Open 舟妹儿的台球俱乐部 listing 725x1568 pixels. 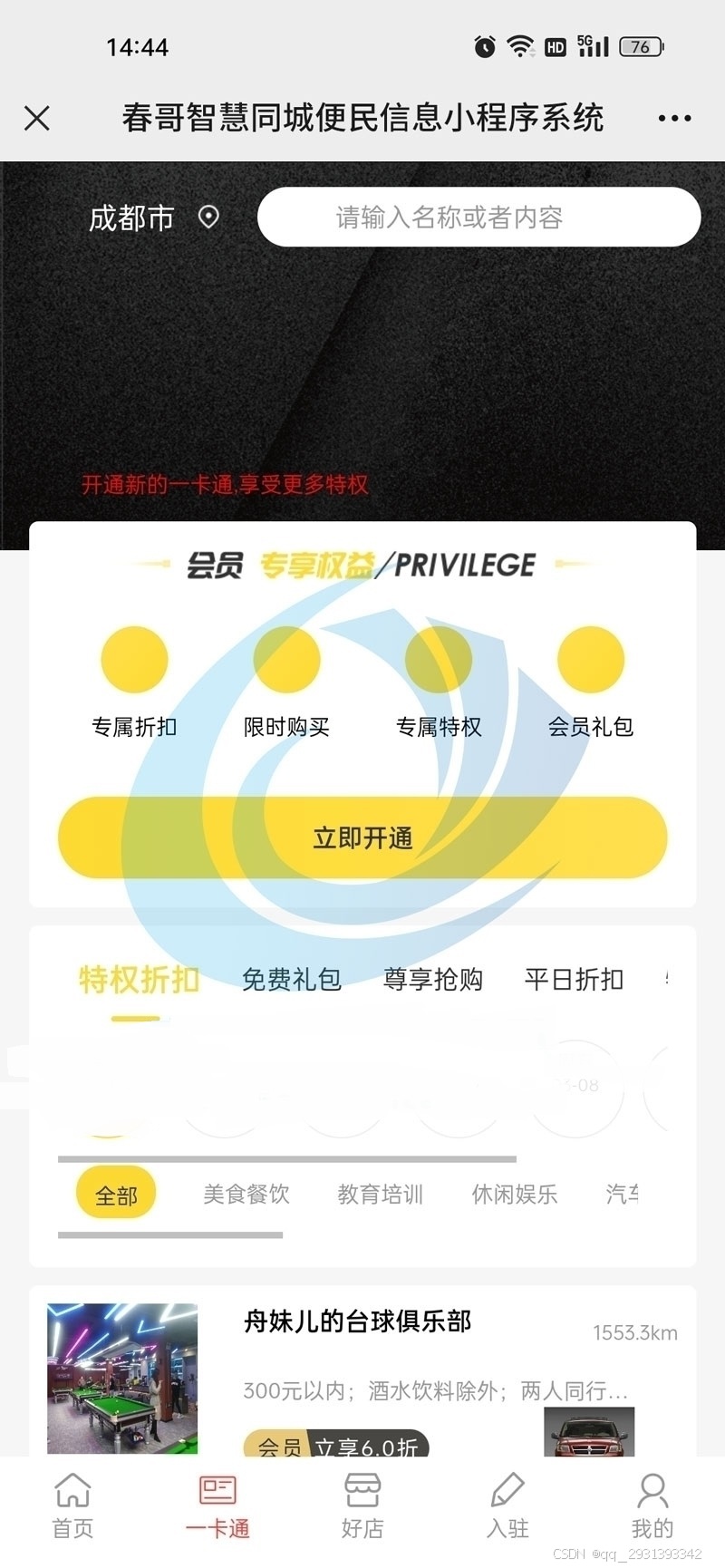click(x=357, y=1322)
